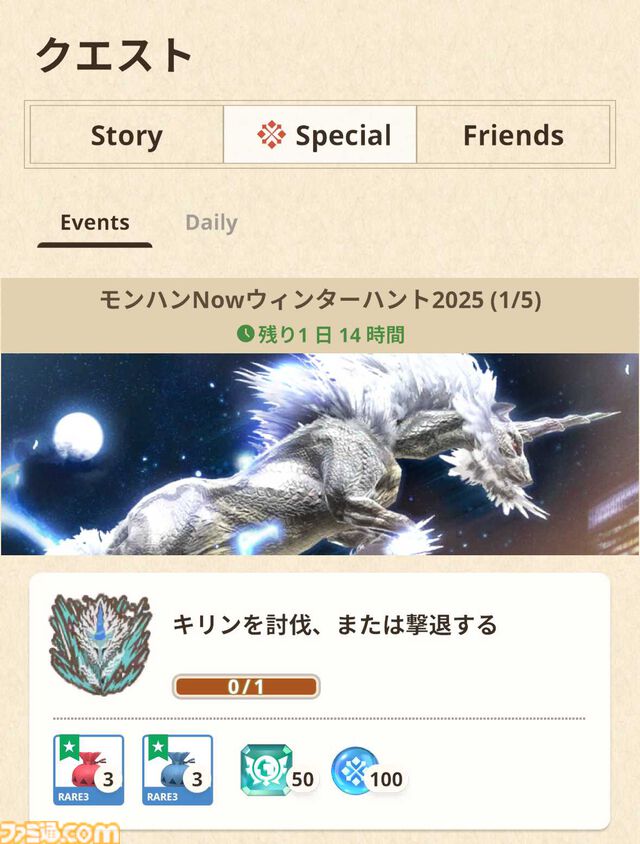The image size is (640, 844).
Task: Open the Friends tab
Action: tap(513, 135)
